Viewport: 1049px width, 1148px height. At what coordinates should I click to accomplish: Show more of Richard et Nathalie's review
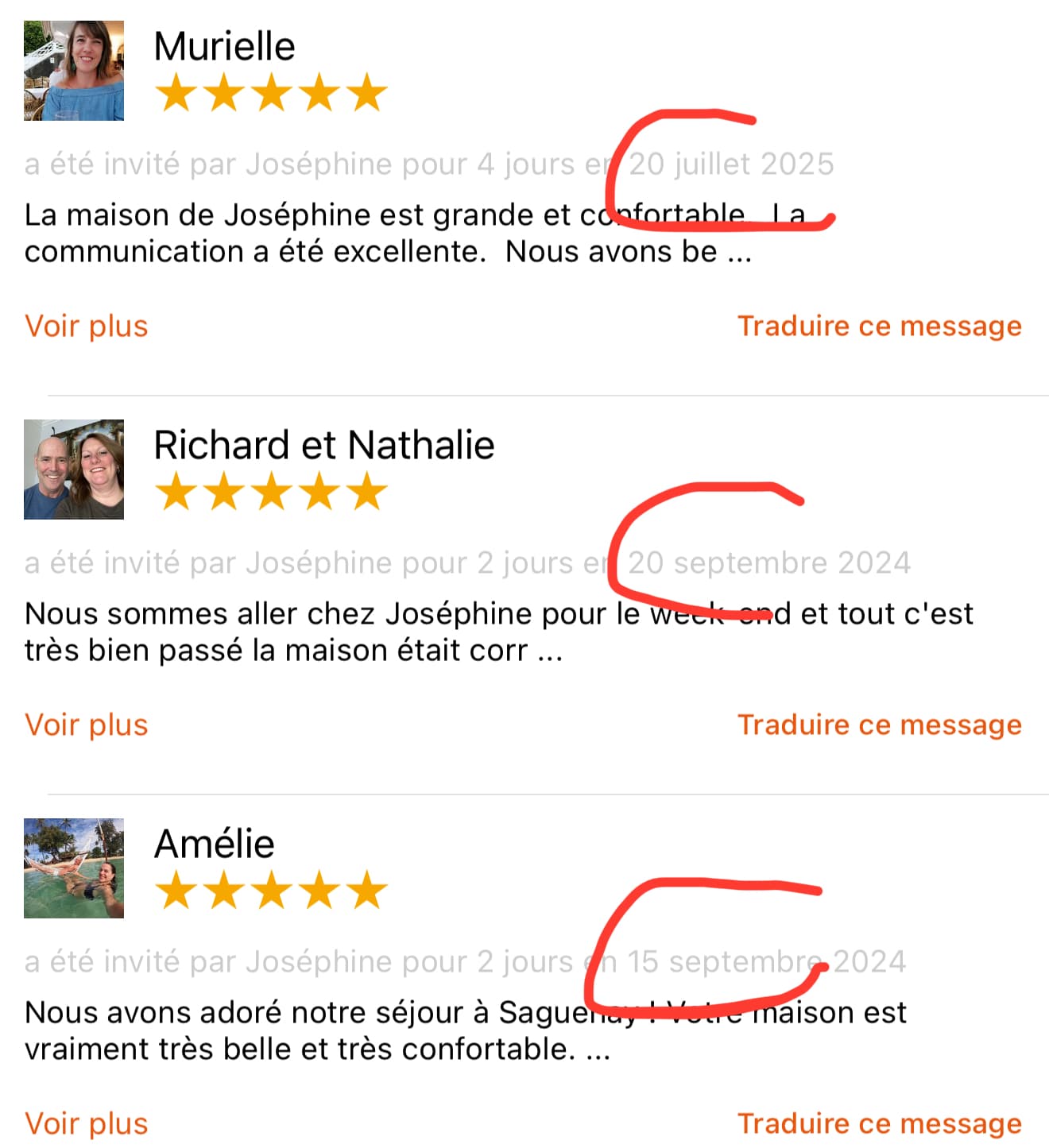pyautogui.click(x=86, y=725)
